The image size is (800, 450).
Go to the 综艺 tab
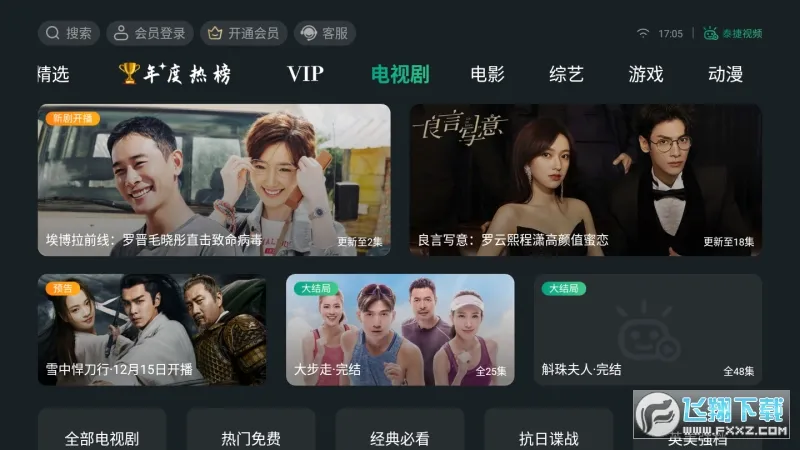(566, 74)
